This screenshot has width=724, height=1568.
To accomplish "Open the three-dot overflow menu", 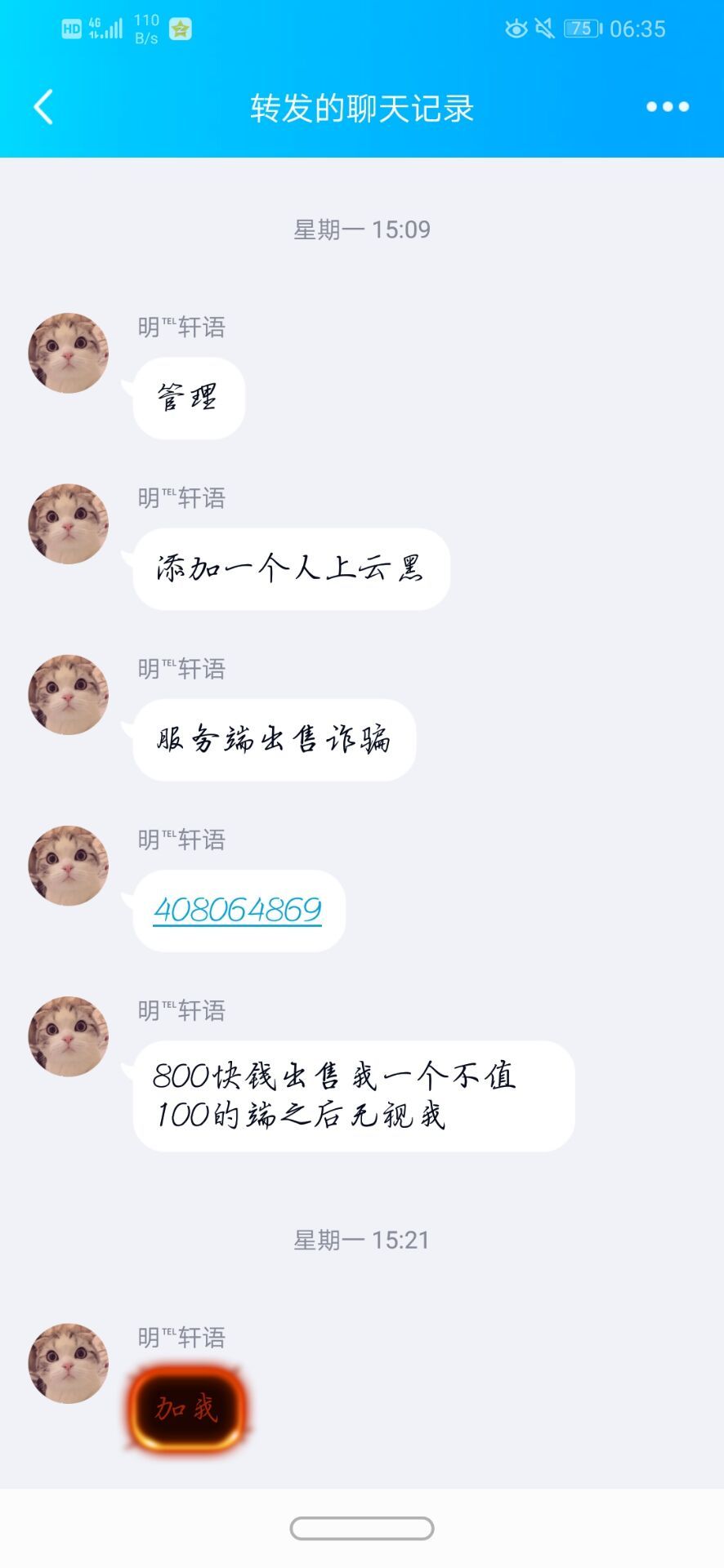I will 667,107.
